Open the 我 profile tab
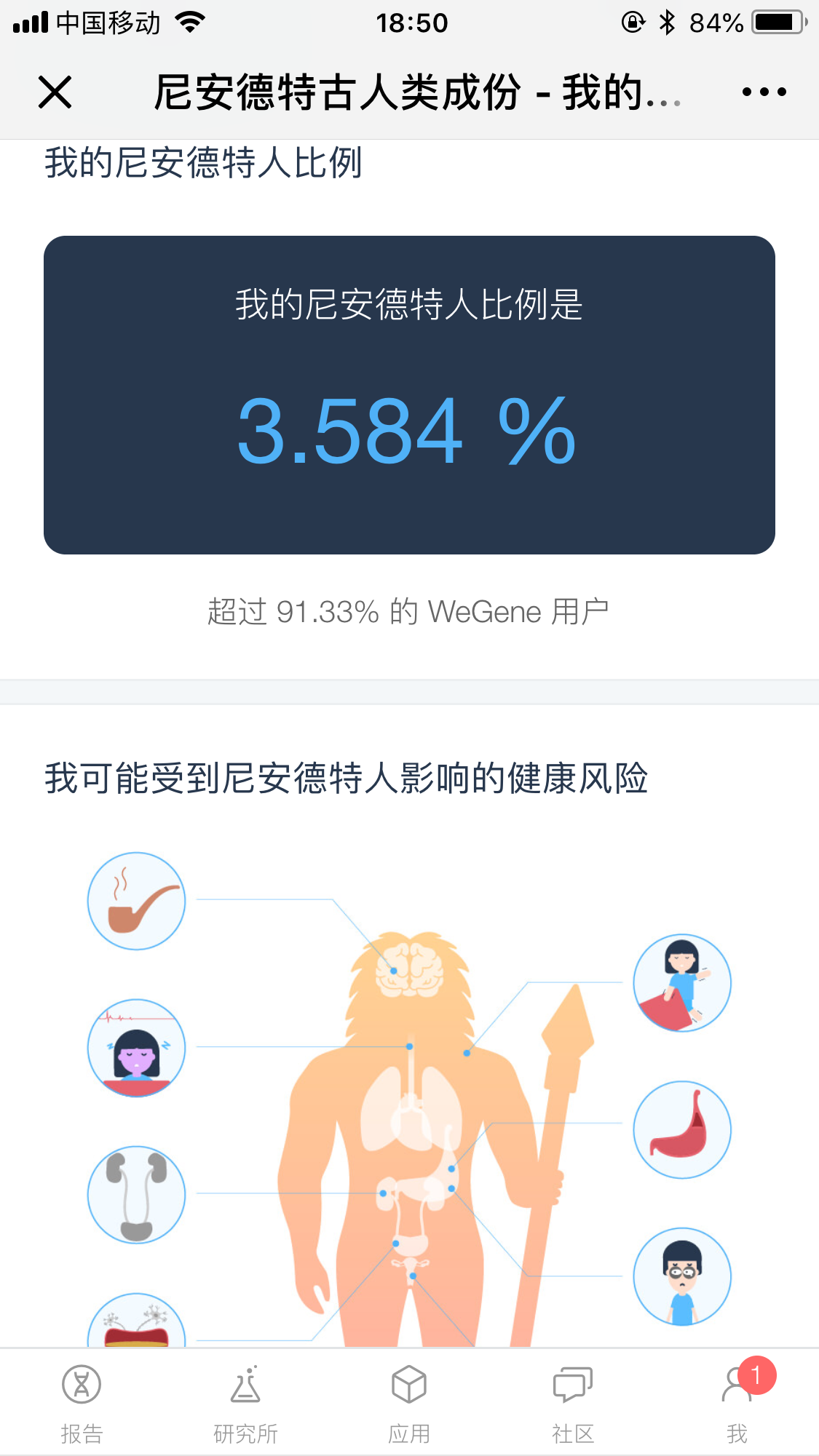This screenshot has width=819, height=1456. (737, 1404)
